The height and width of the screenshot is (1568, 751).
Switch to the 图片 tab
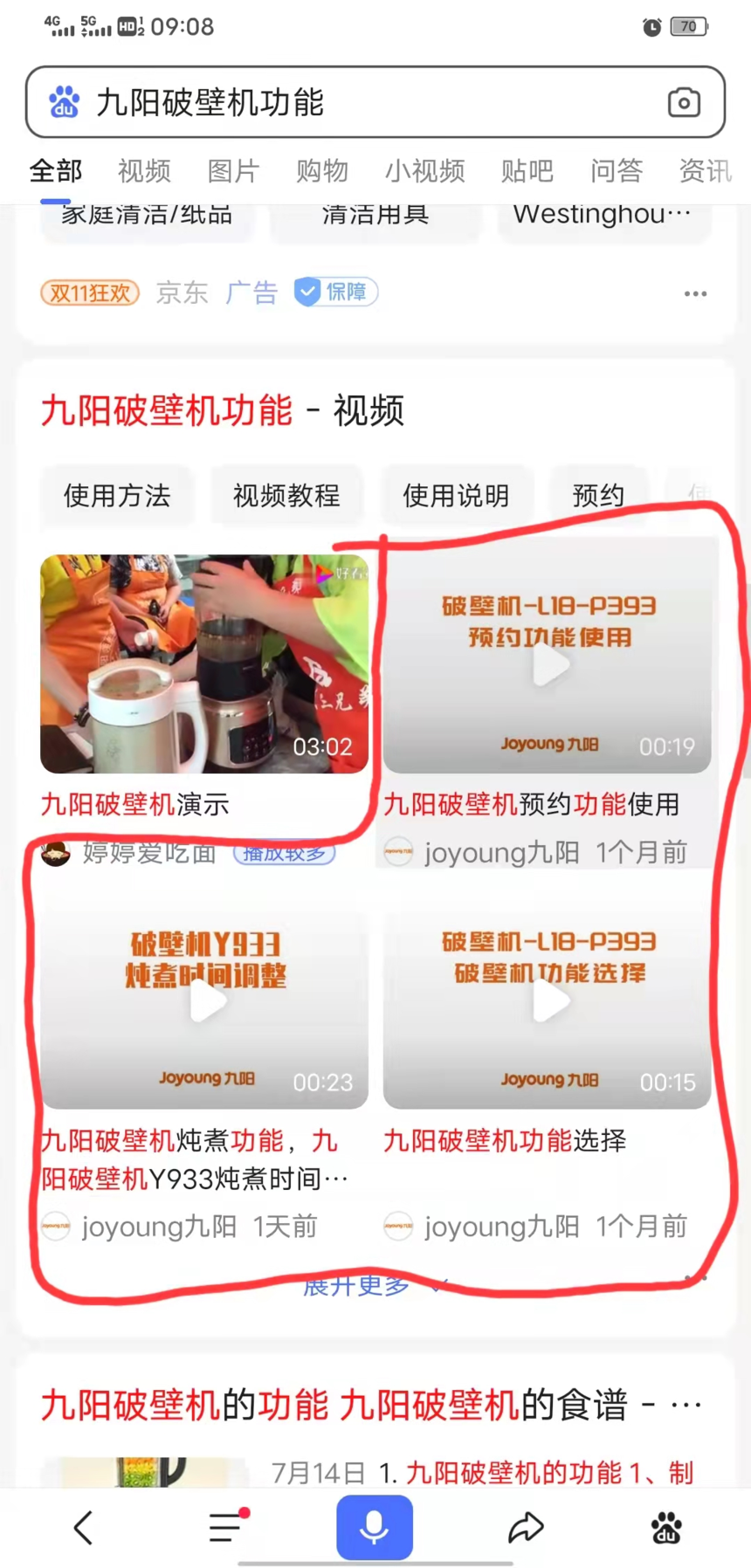click(233, 171)
